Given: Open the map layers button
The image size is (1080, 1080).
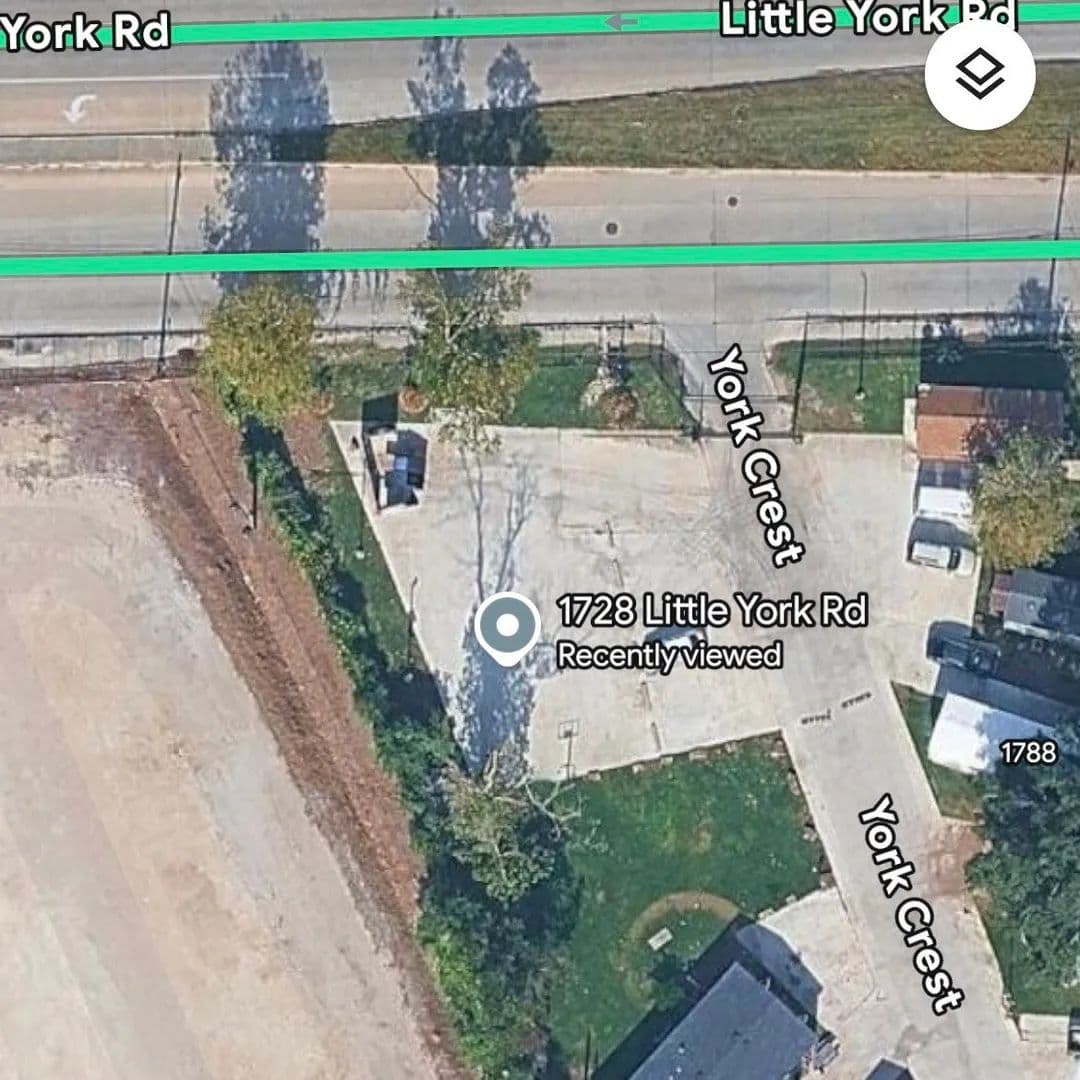Looking at the screenshot, I should pos(979,75).
